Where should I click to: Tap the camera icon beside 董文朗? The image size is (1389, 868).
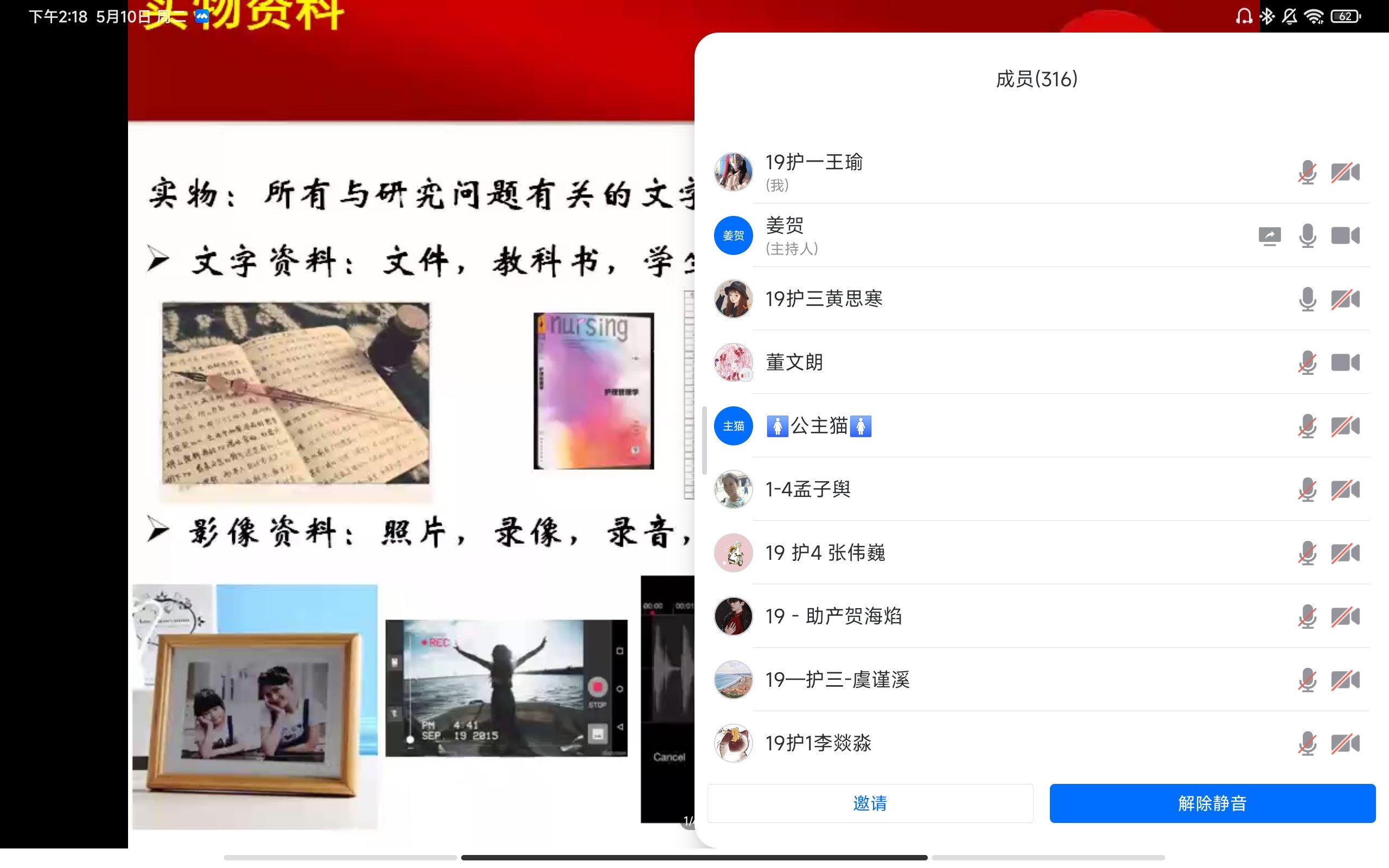pos(1346,362)
